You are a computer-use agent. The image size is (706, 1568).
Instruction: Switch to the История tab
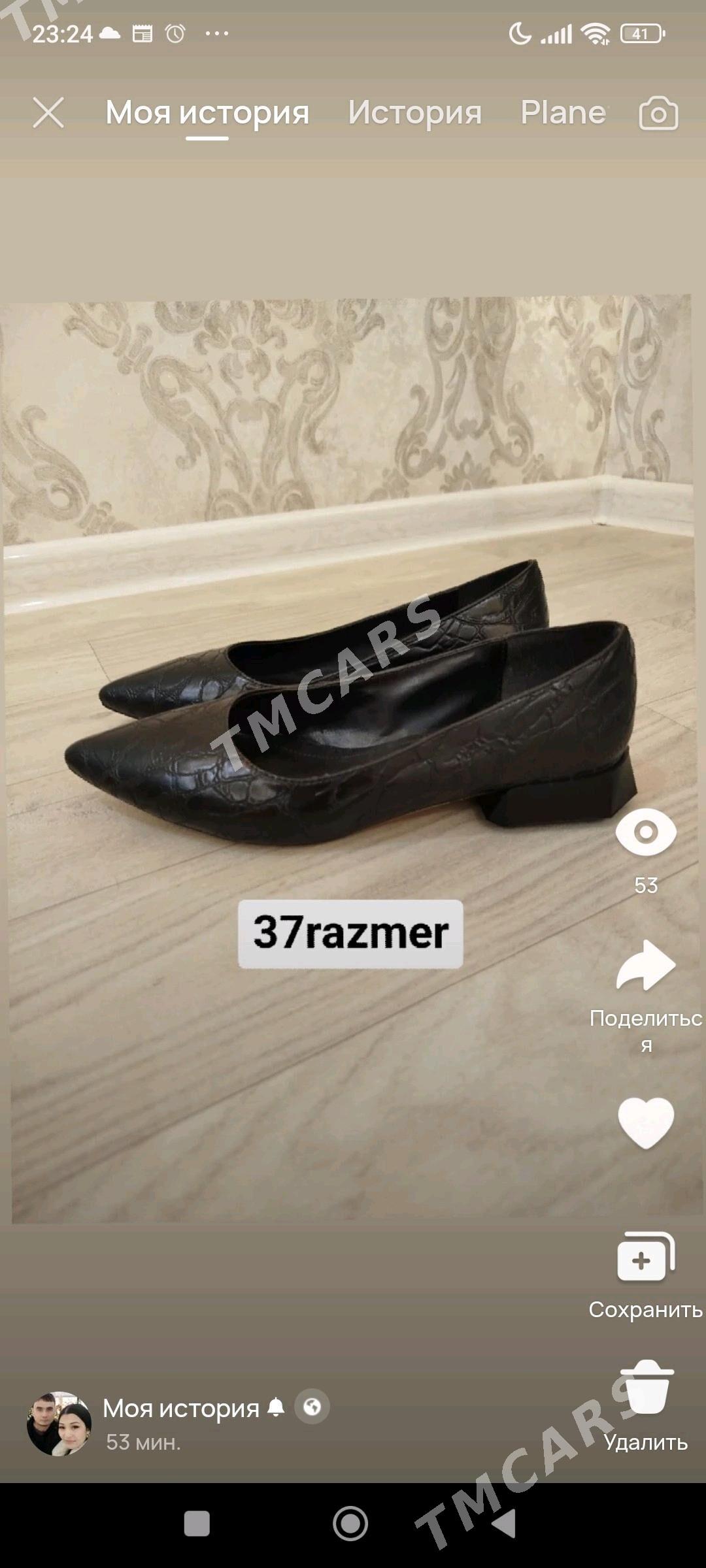click(x=414, y=112)
